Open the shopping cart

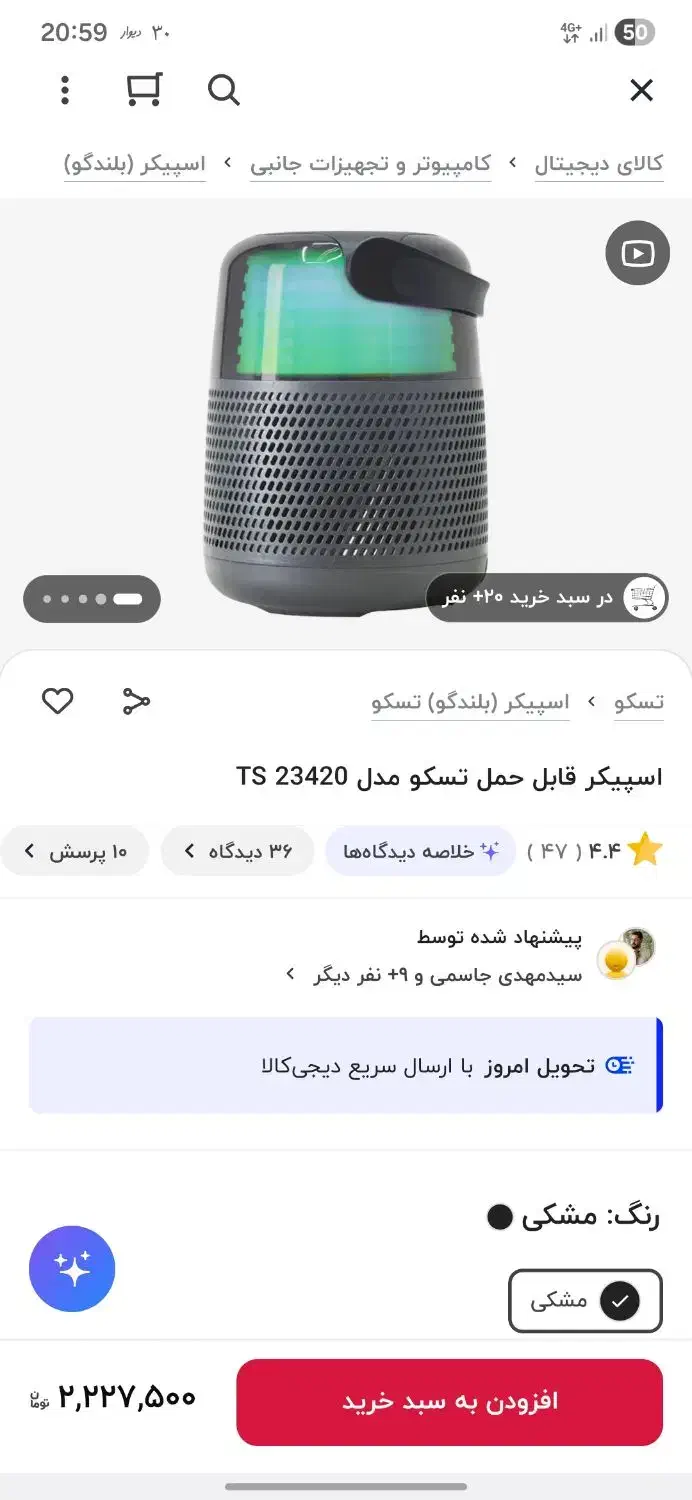[x=144, y=91]
